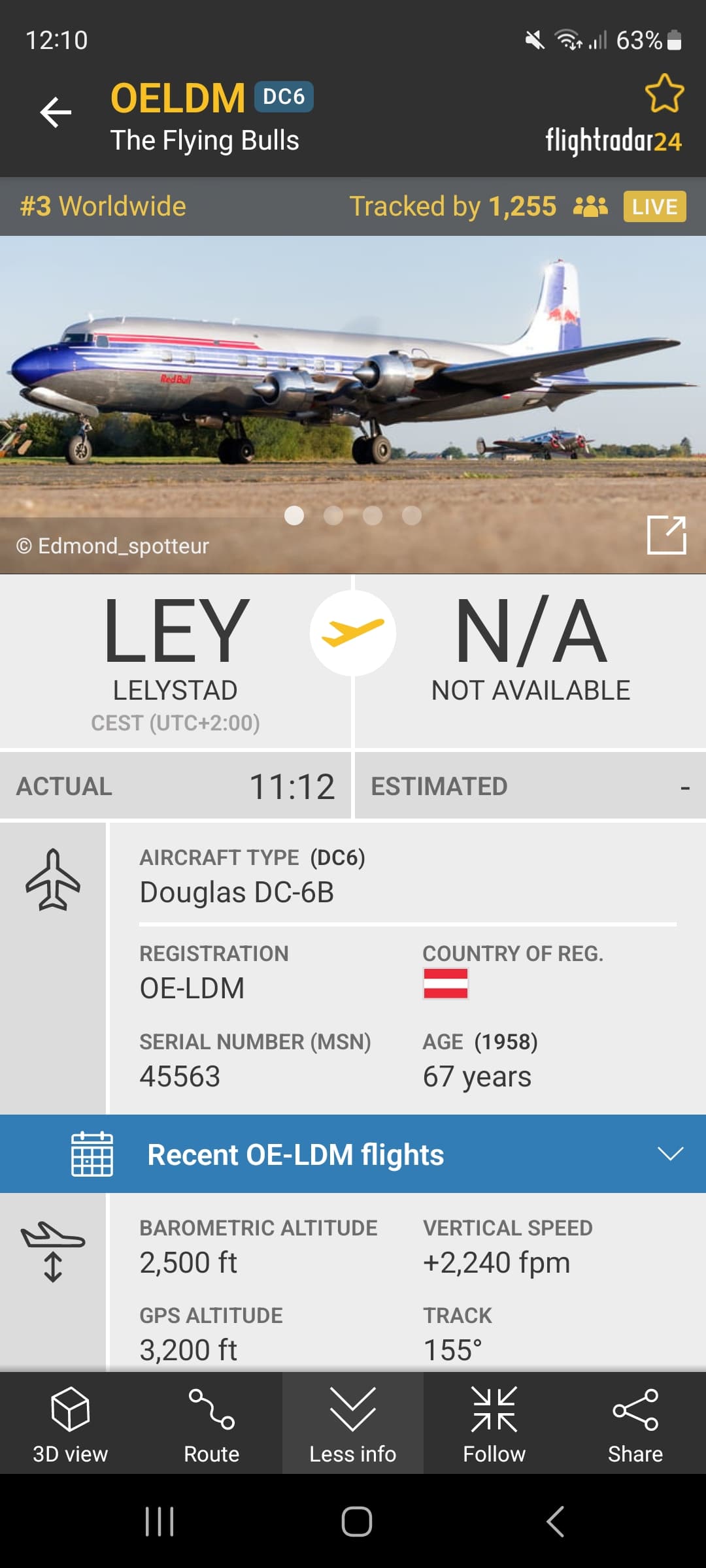Image resolution: width=706 pixels, height=1568 pixels.
Task: Collapse details with Less info
Action: [x=353, y=1424]
